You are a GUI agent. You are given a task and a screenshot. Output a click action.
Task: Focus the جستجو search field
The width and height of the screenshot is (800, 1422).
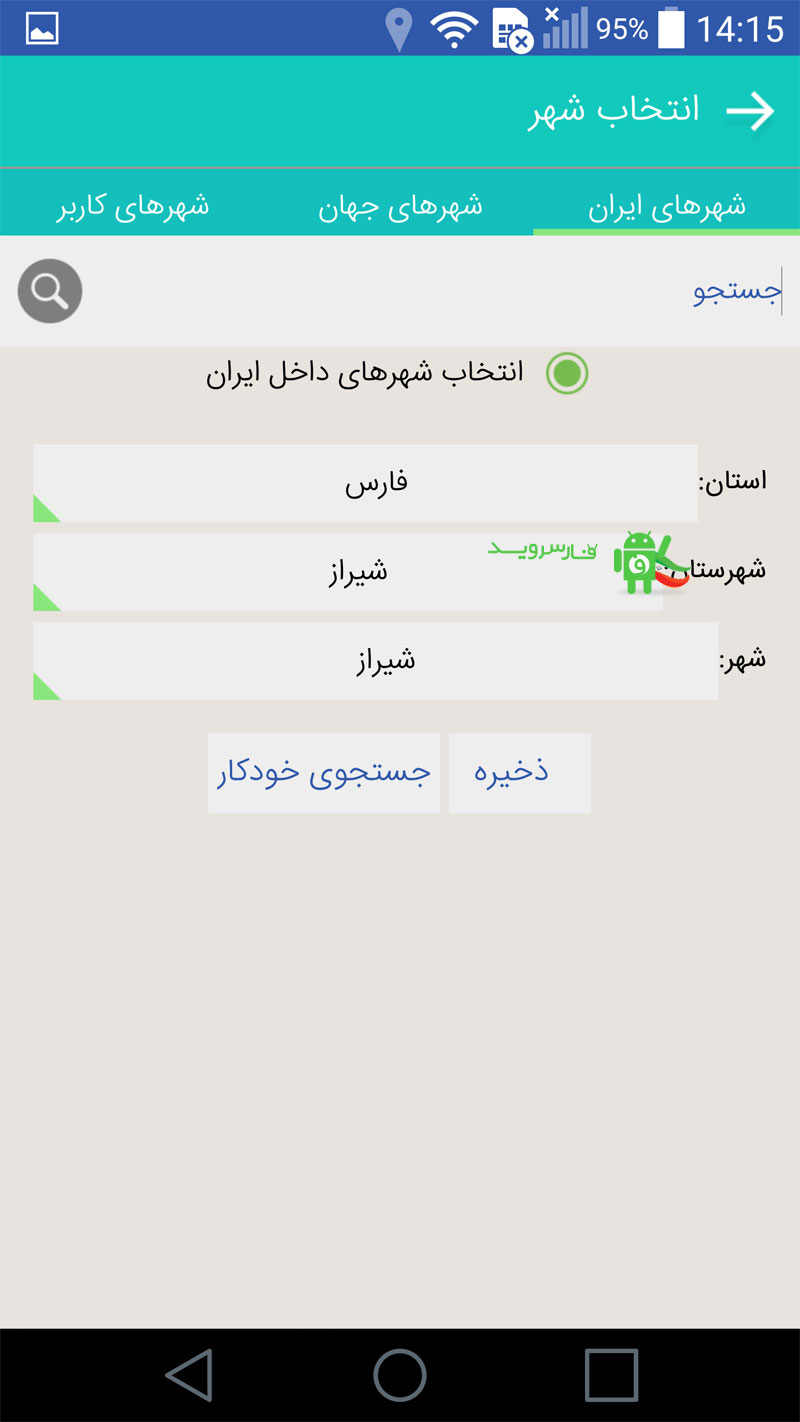point(440,291)
